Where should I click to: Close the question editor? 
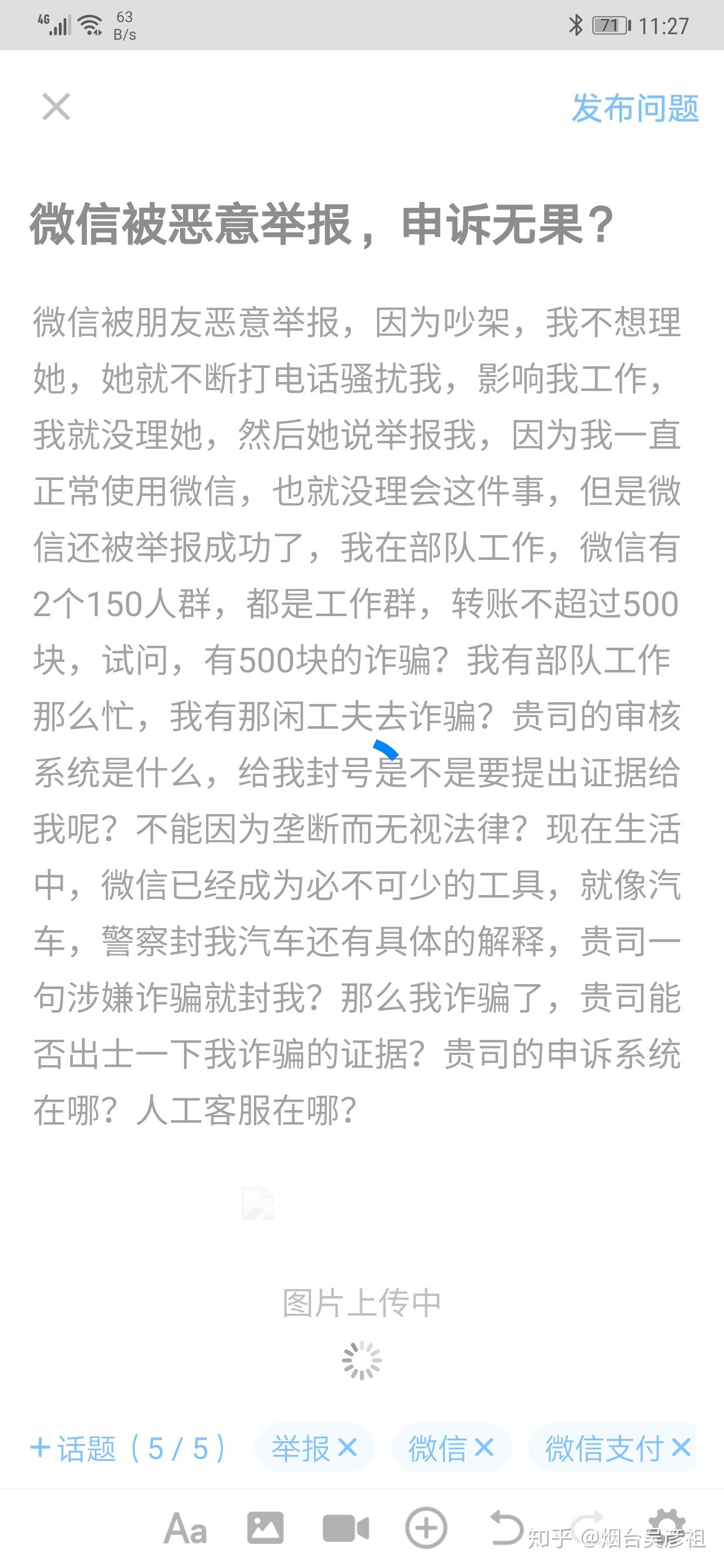(56, 107)
